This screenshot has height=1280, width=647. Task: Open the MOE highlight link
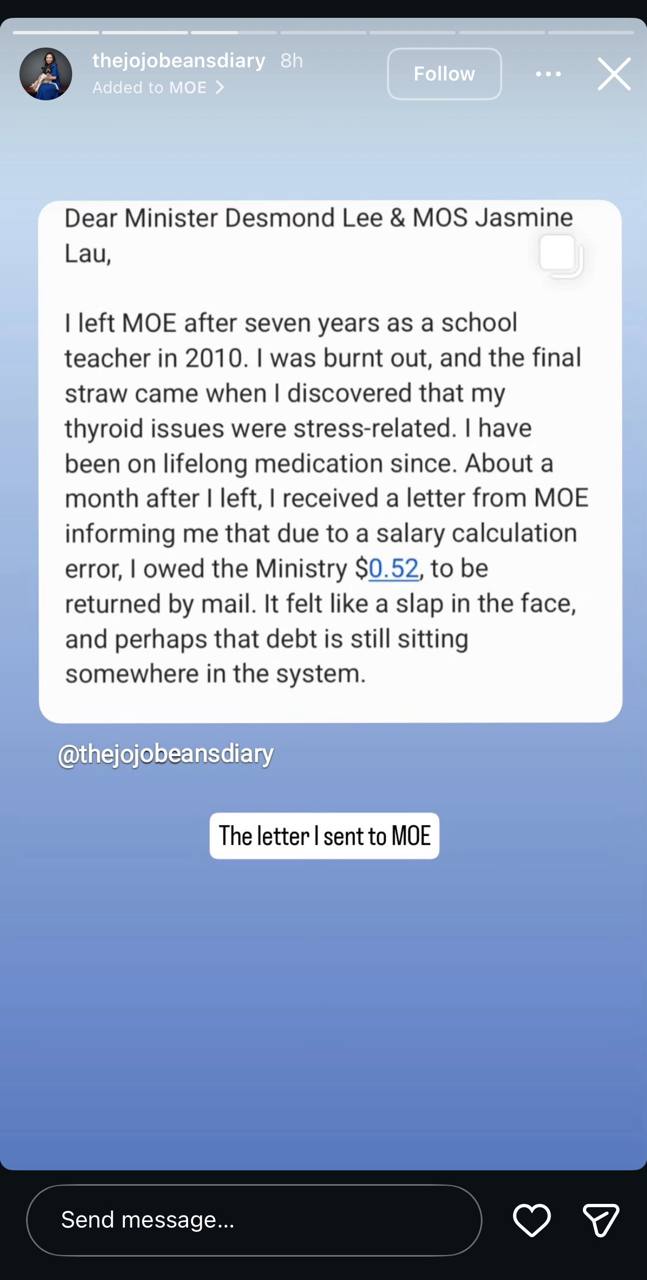pyautogui.click(x=158, y=88)
